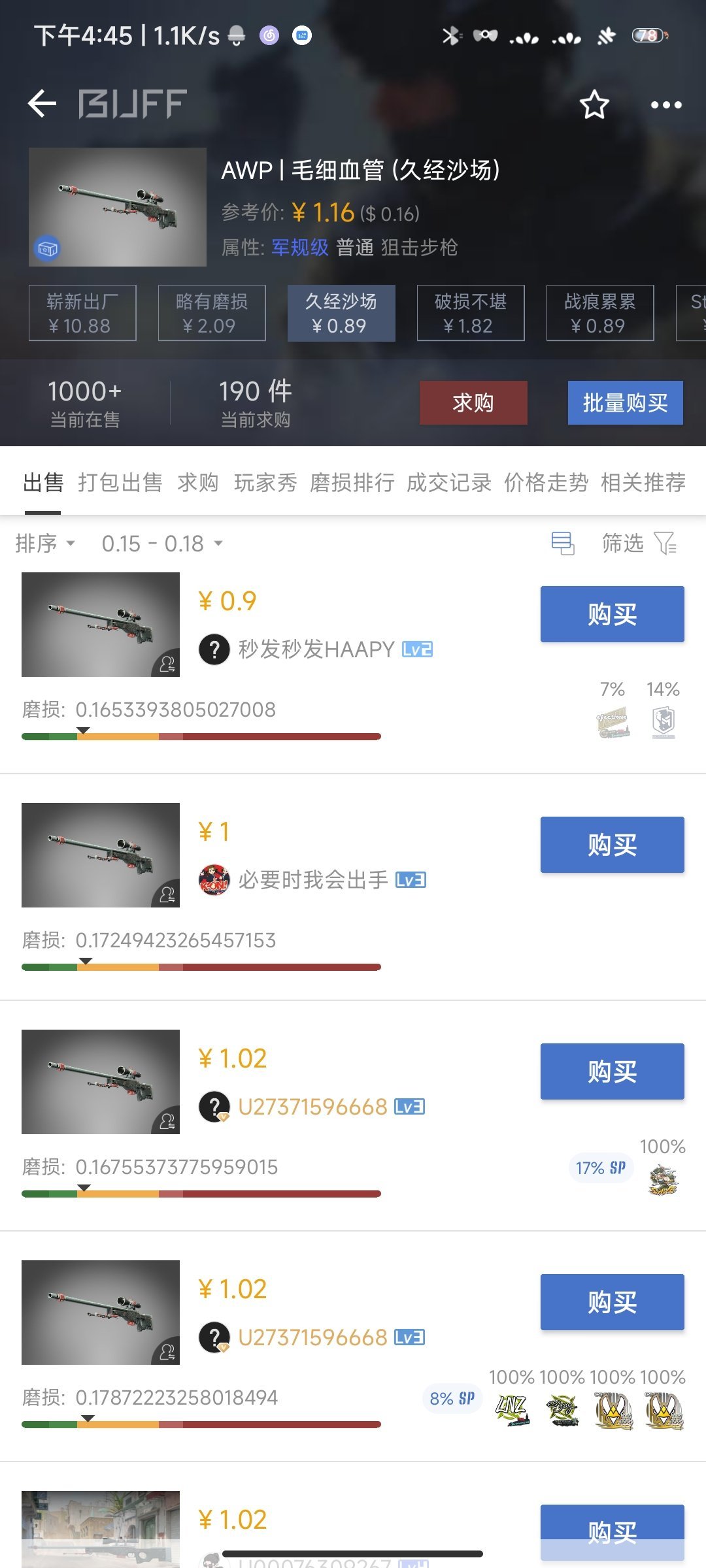706x1568 pixels.
Task: Switch to the 价格走势 tab
Action: (546, 483)
